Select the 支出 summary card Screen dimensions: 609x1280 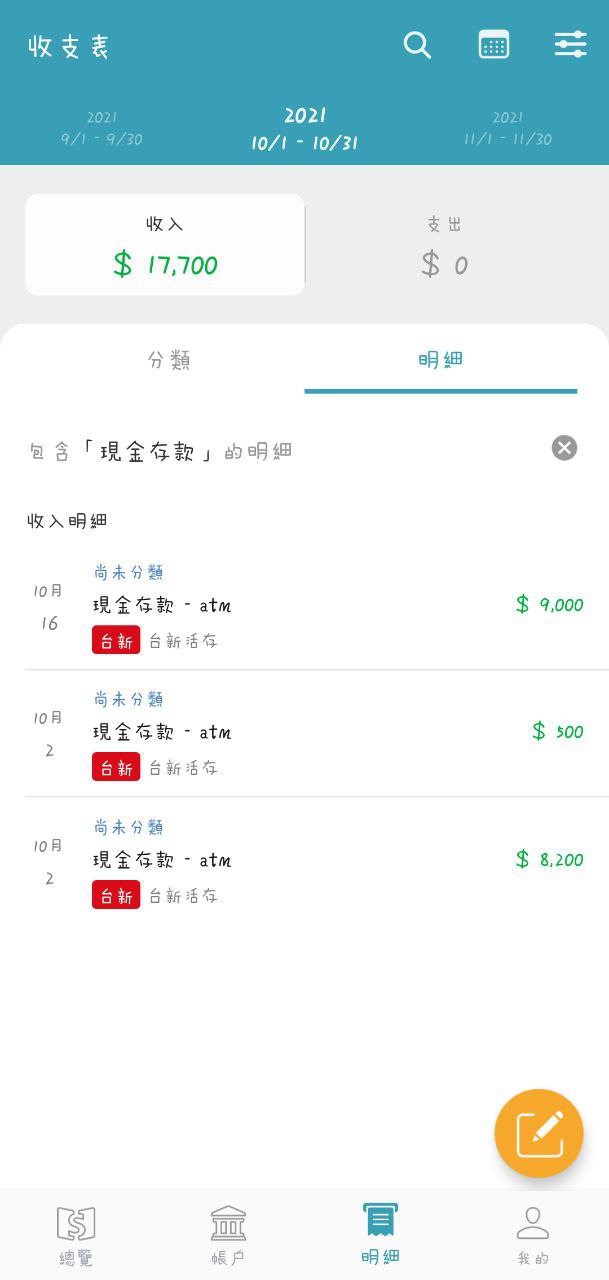tap(445, 245)
